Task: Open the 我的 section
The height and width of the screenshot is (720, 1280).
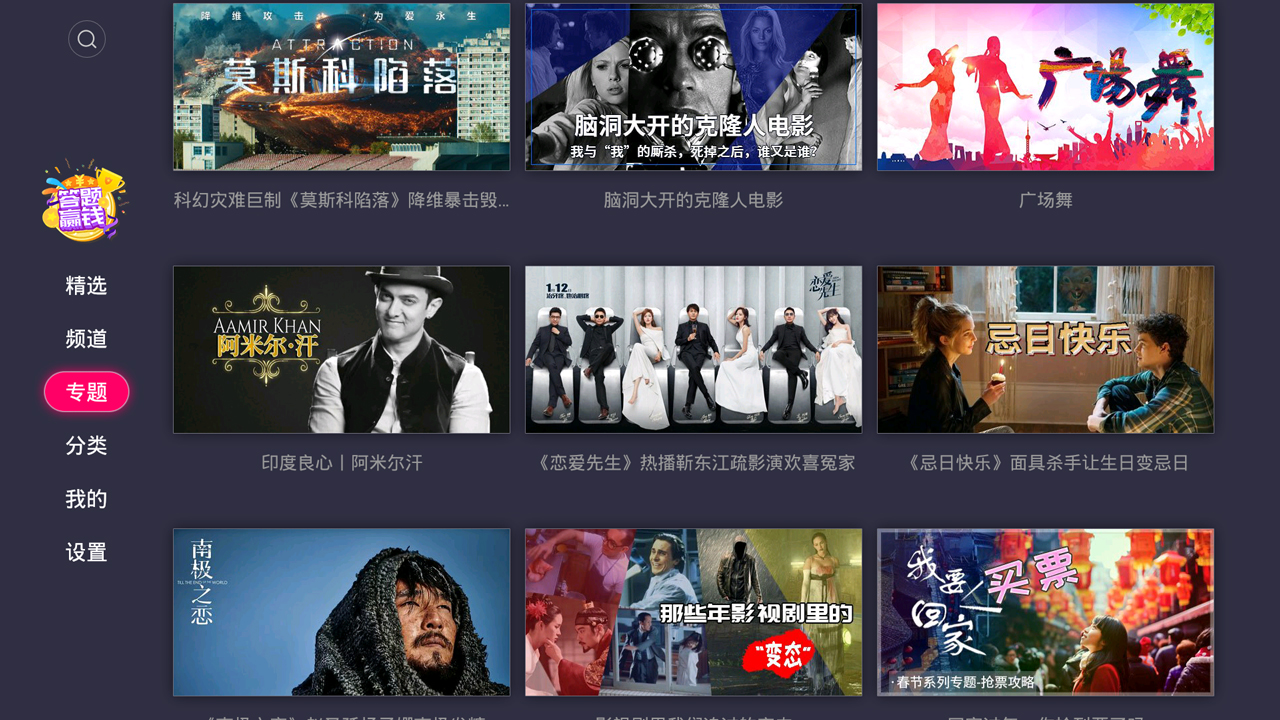Action: pyautogui.click(x=86, y=499)
